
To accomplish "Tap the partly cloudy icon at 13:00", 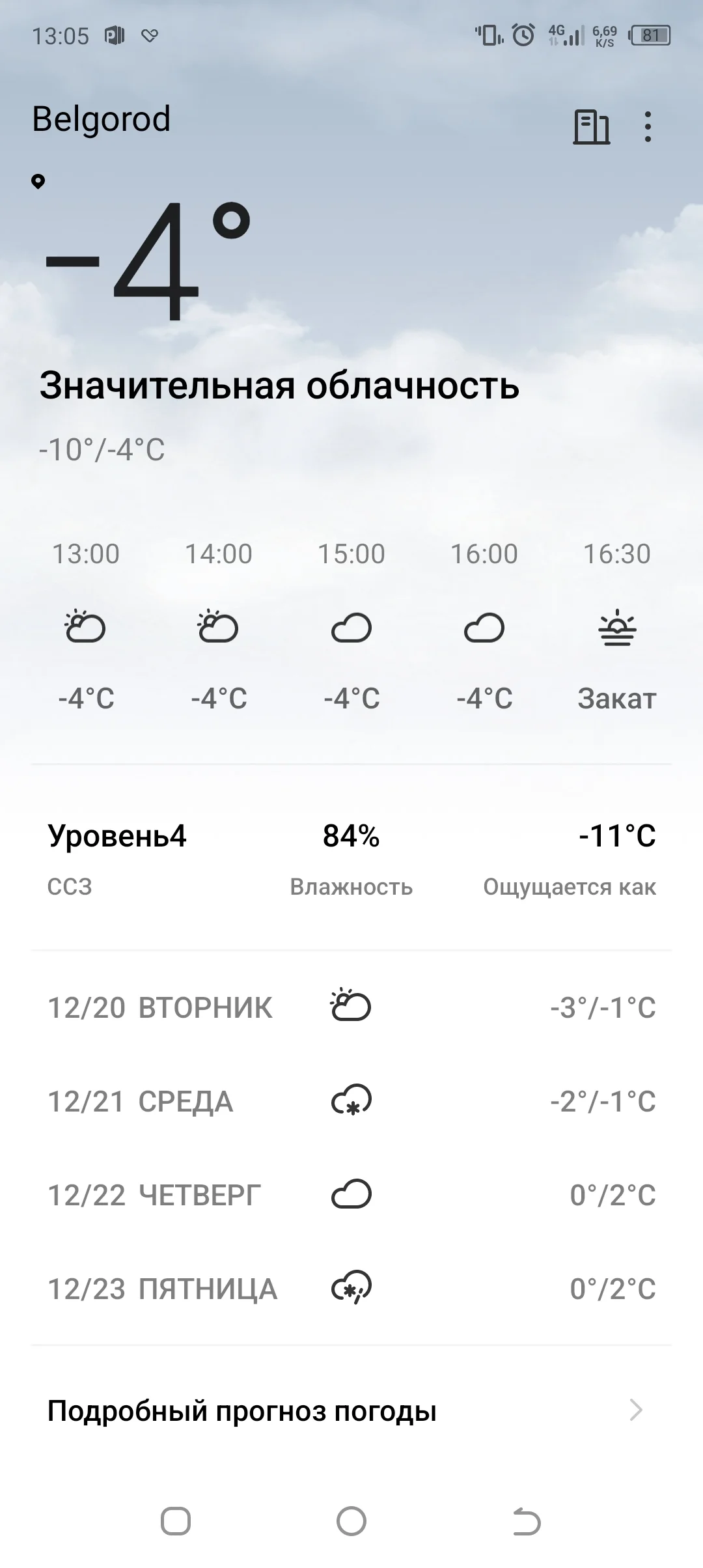I will (x=86, y=627).
